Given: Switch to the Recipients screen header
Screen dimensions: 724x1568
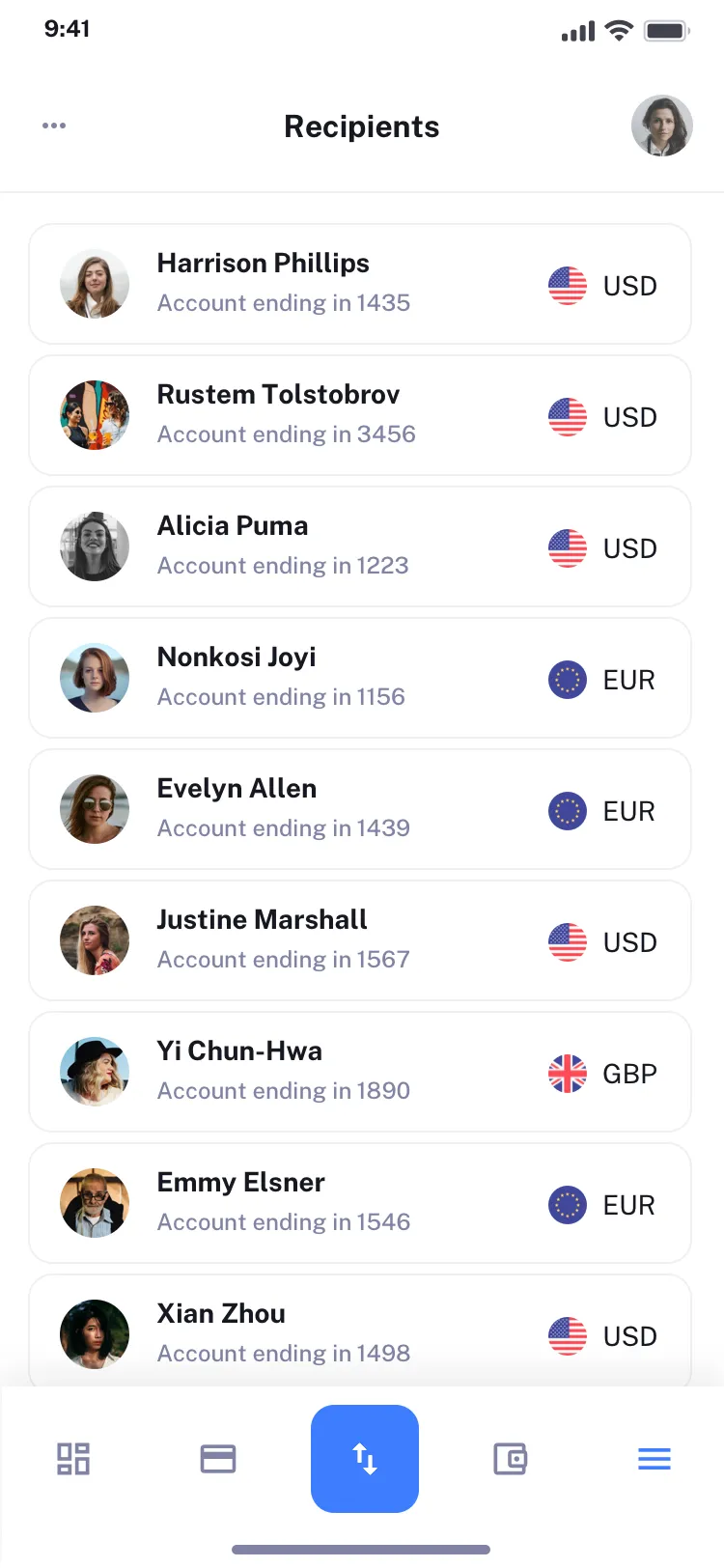Looking at the screenshot, I should click(x=361, y=126).
